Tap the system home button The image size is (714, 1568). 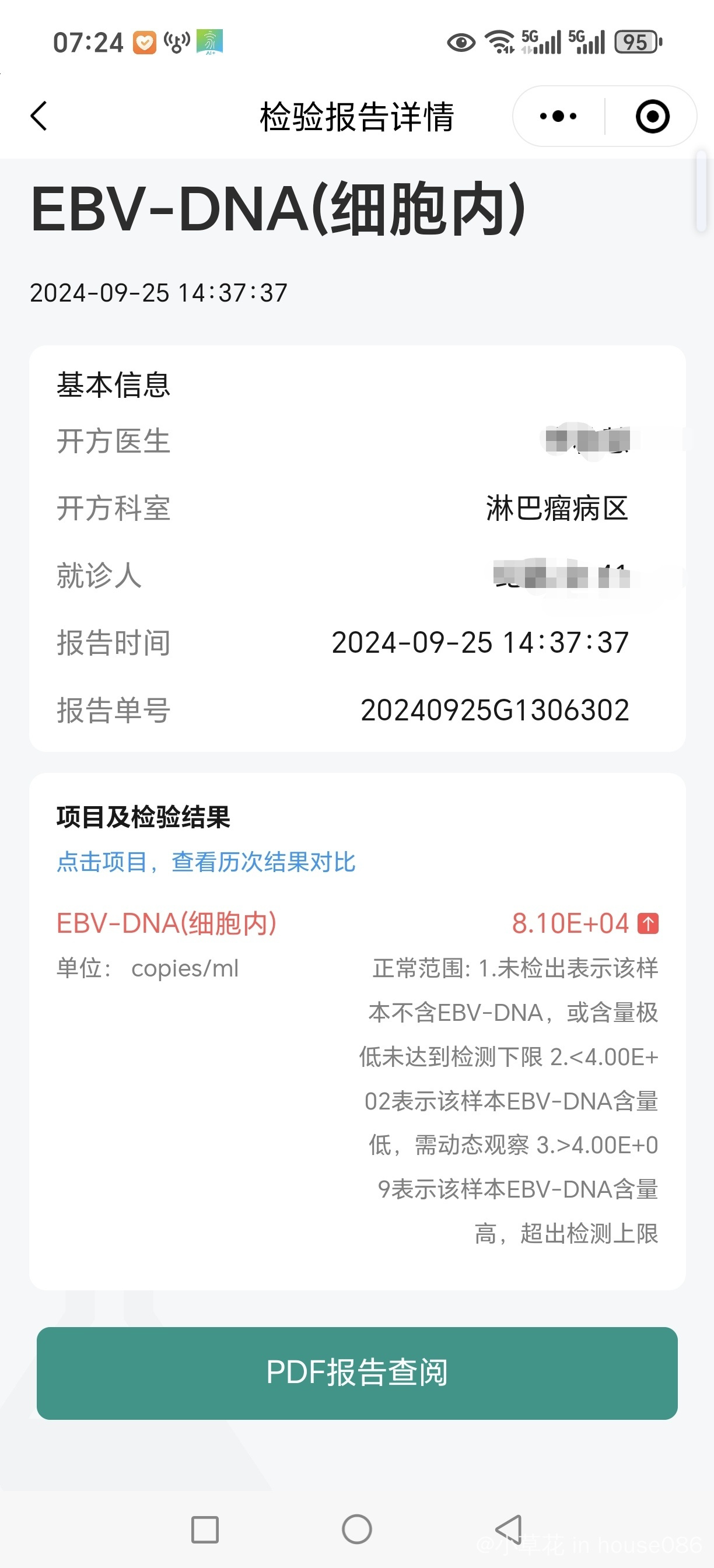coord(356,1528)
